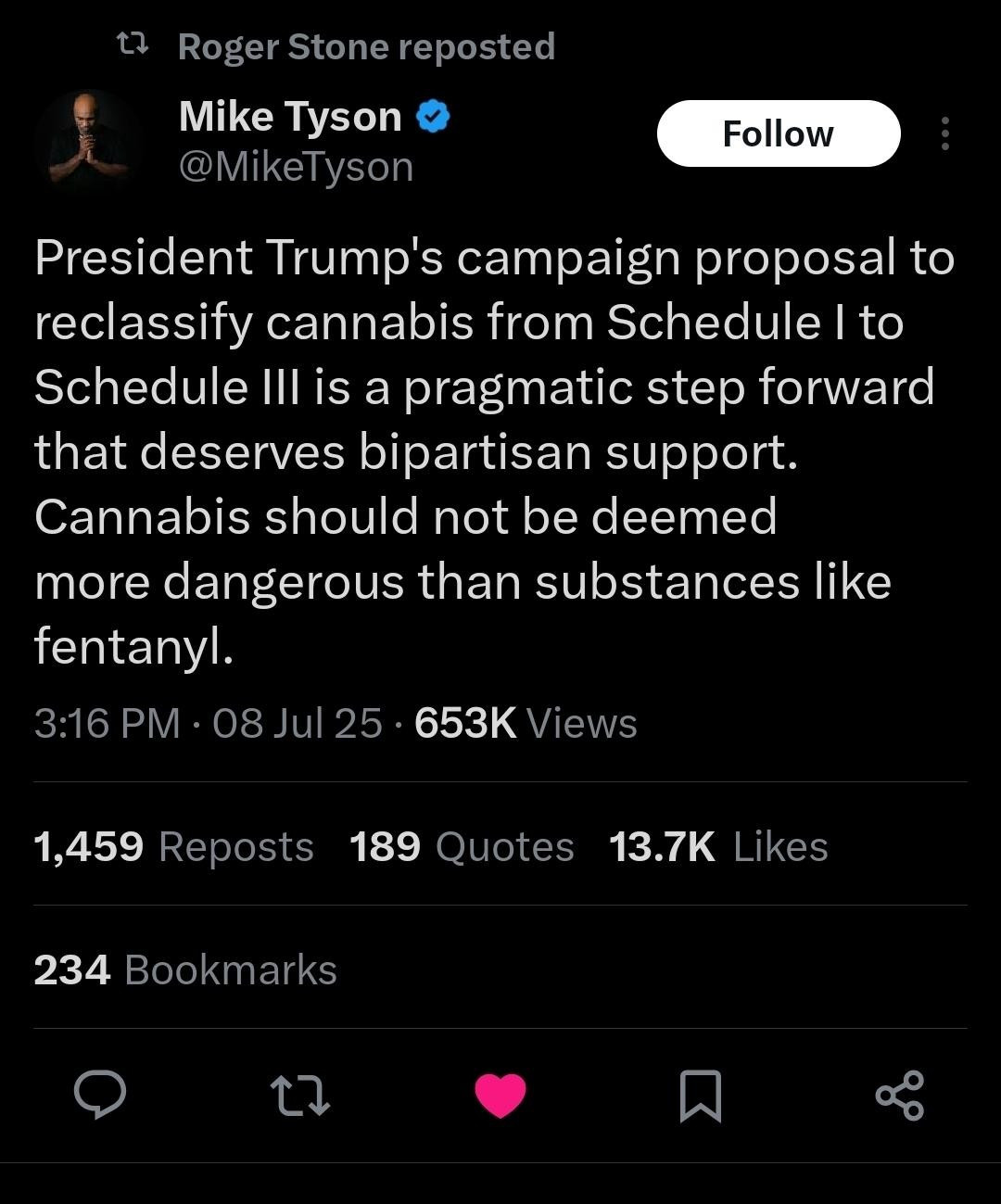This screenshot has width=1001, height=1204.
Task: See the 13.7K Likes list
Action: (x=718, y=846)
